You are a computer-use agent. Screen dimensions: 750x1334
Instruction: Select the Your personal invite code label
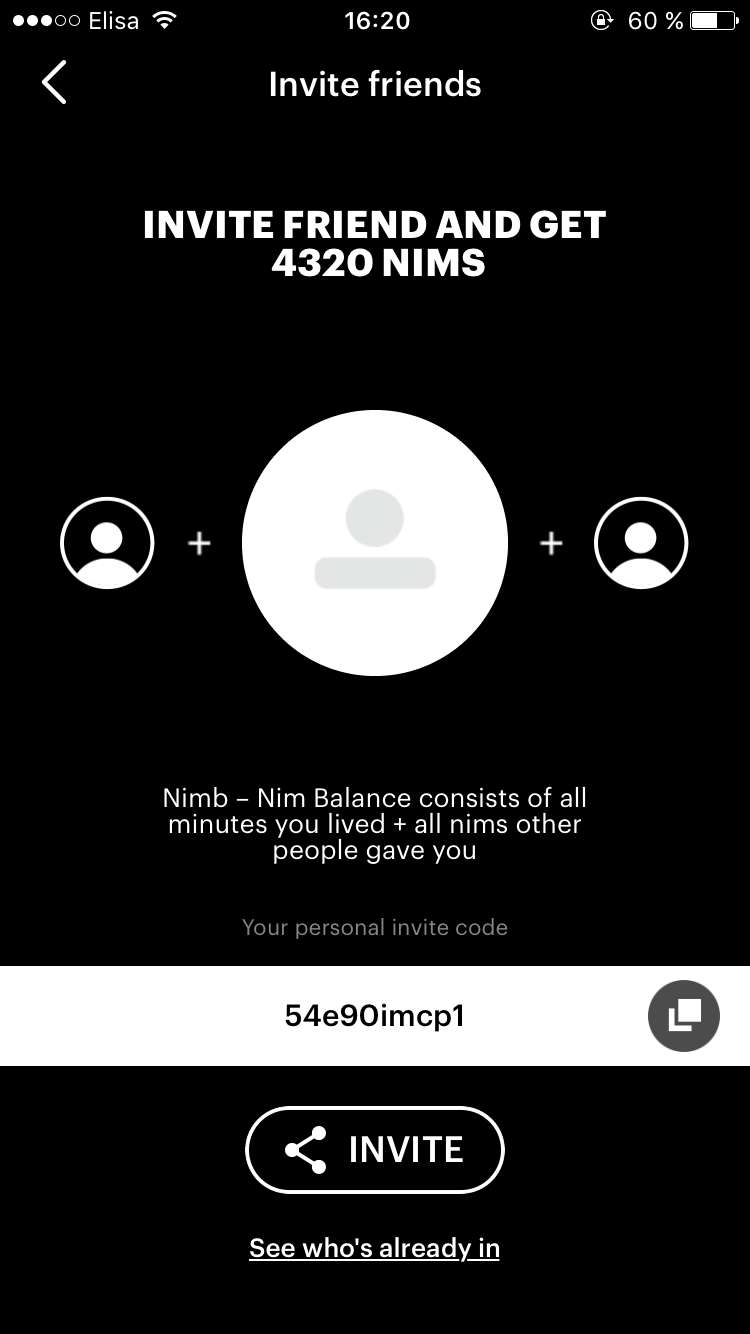pyautogui.click(x=375, y=927)
